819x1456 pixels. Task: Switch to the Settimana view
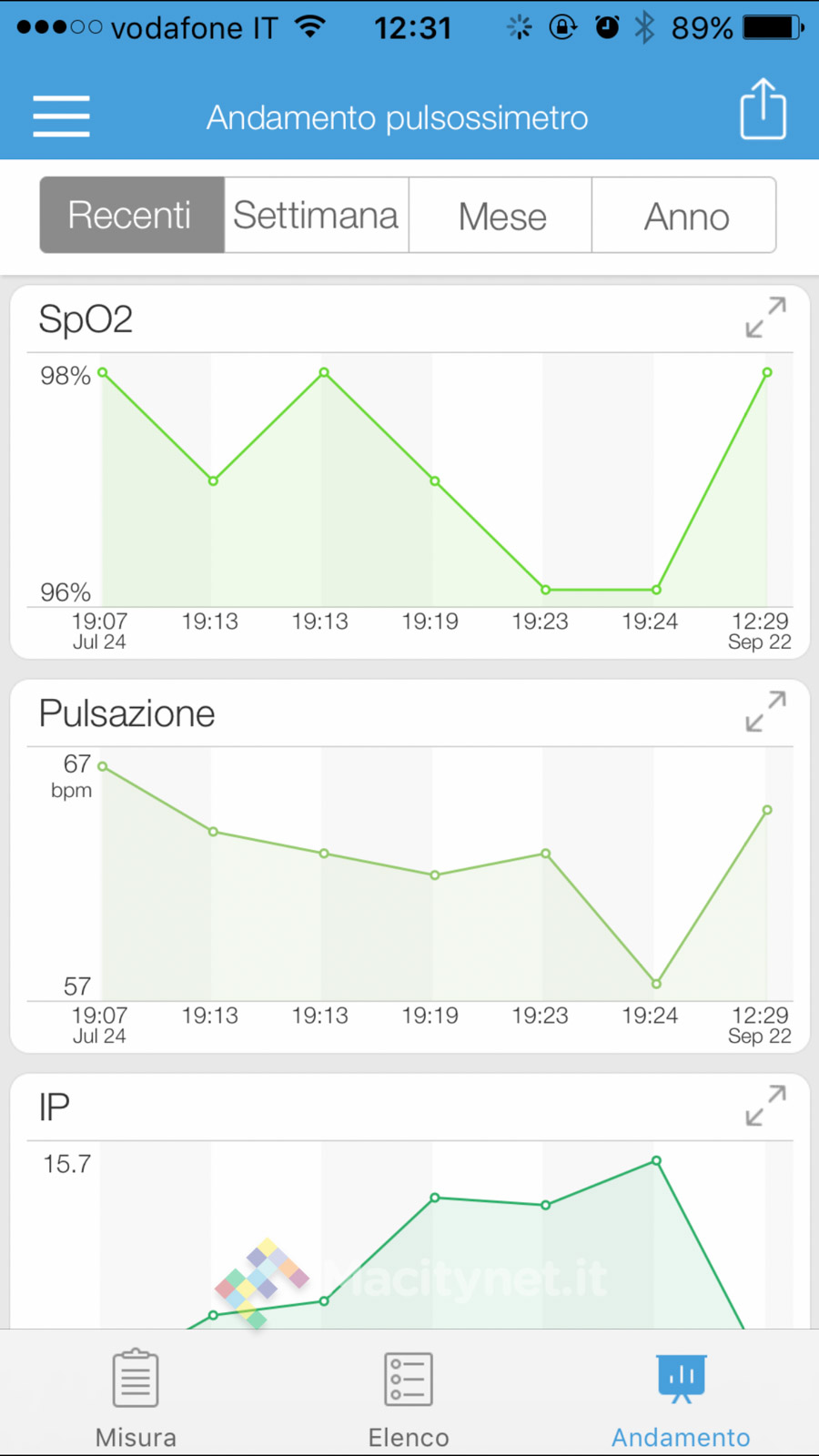coord(316,216)
